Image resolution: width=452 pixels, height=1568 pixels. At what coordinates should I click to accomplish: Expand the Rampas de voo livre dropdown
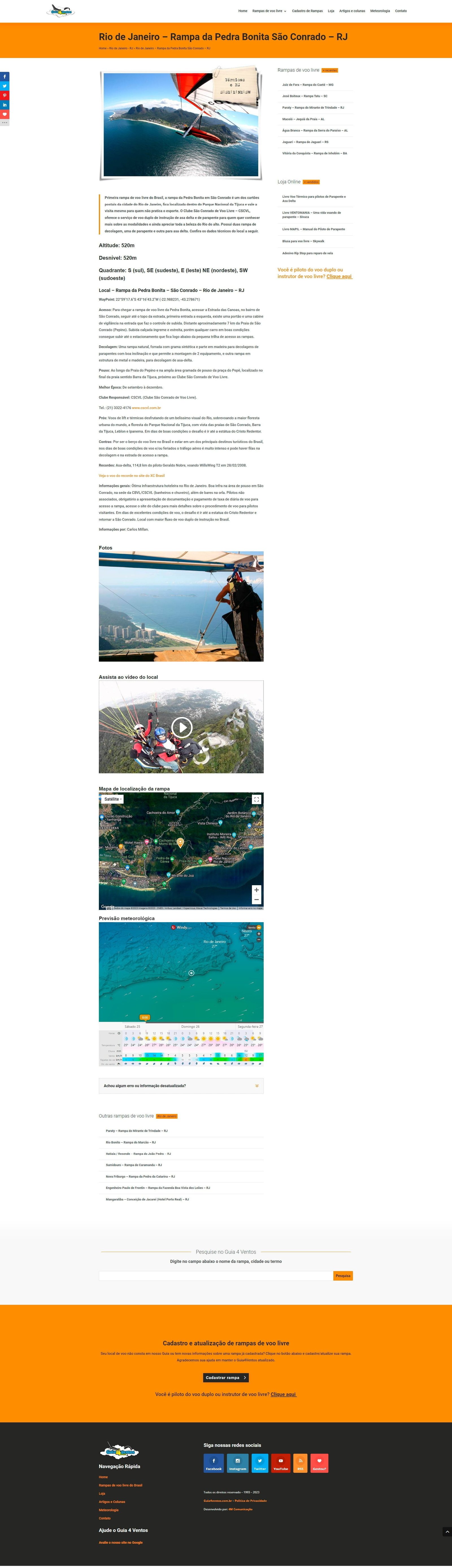pyautogui.click(x=269, y=11)
